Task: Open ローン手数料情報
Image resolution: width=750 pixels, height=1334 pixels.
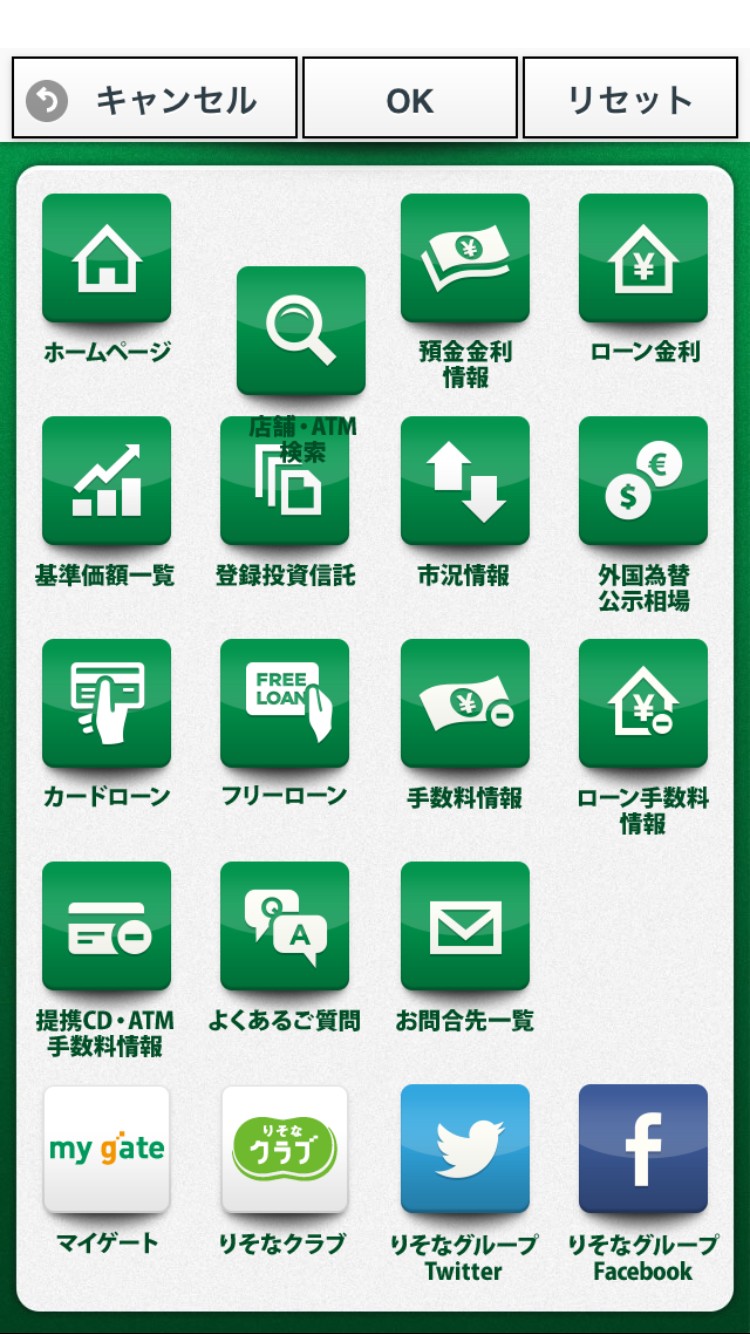Action: pyautogui.click(x=643, y=704)
